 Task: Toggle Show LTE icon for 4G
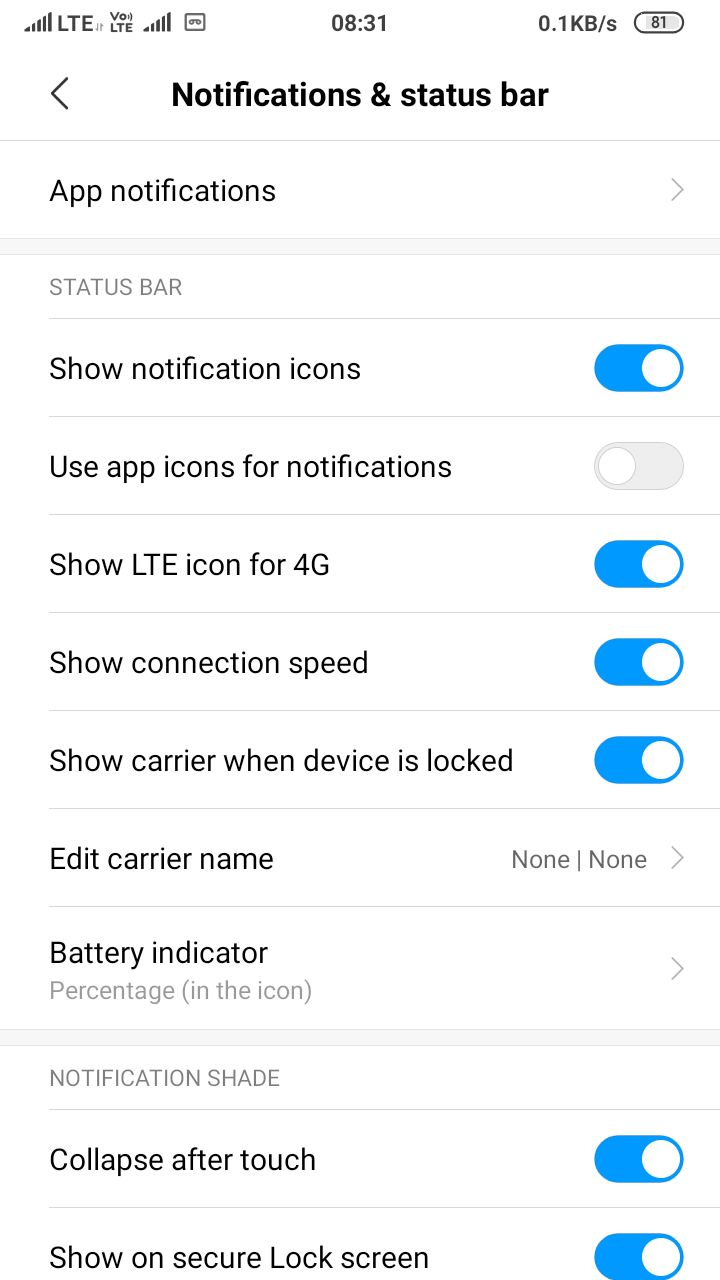coord(638,564)
